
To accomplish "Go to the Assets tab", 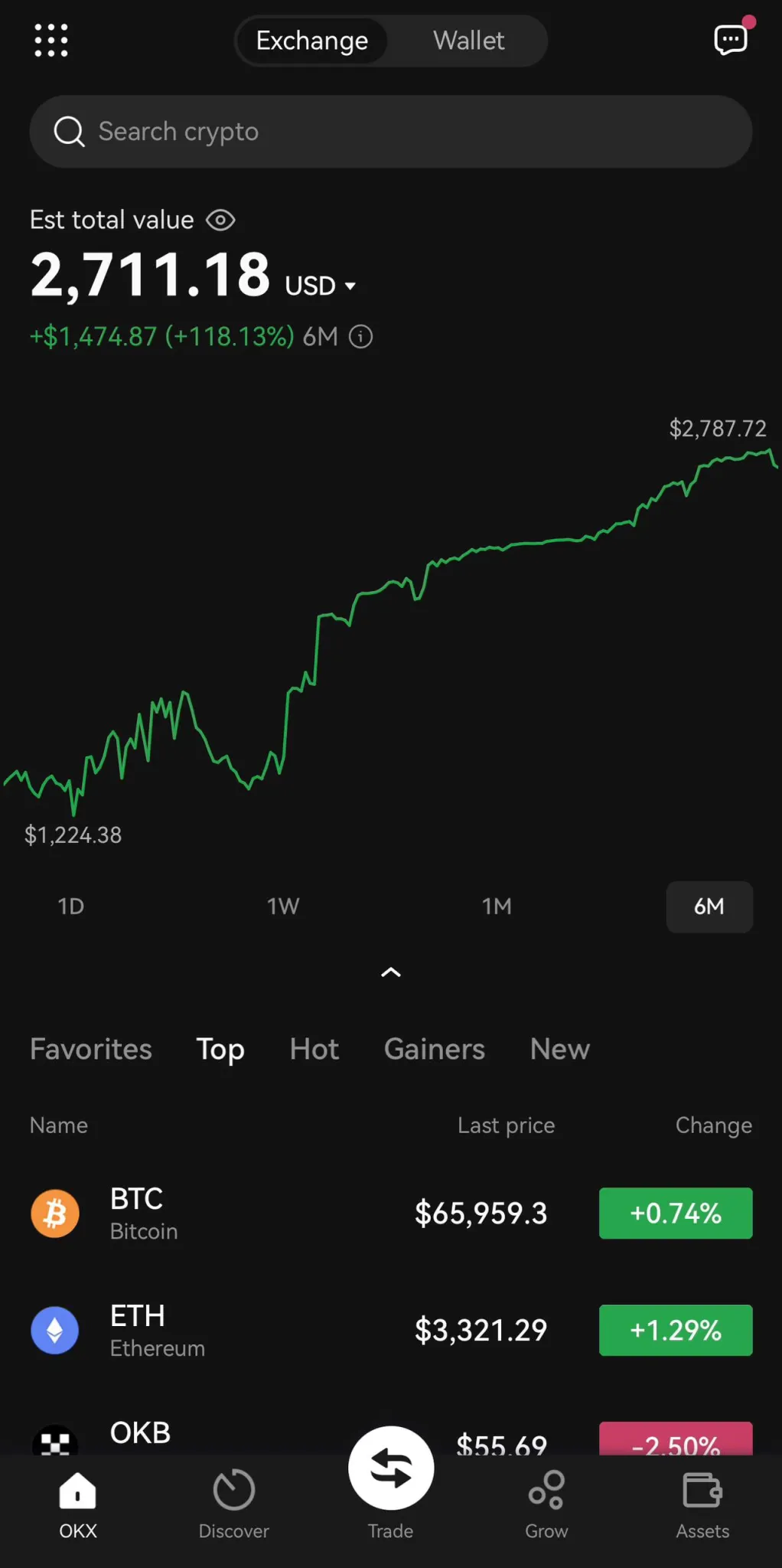I will point(702,1504).
